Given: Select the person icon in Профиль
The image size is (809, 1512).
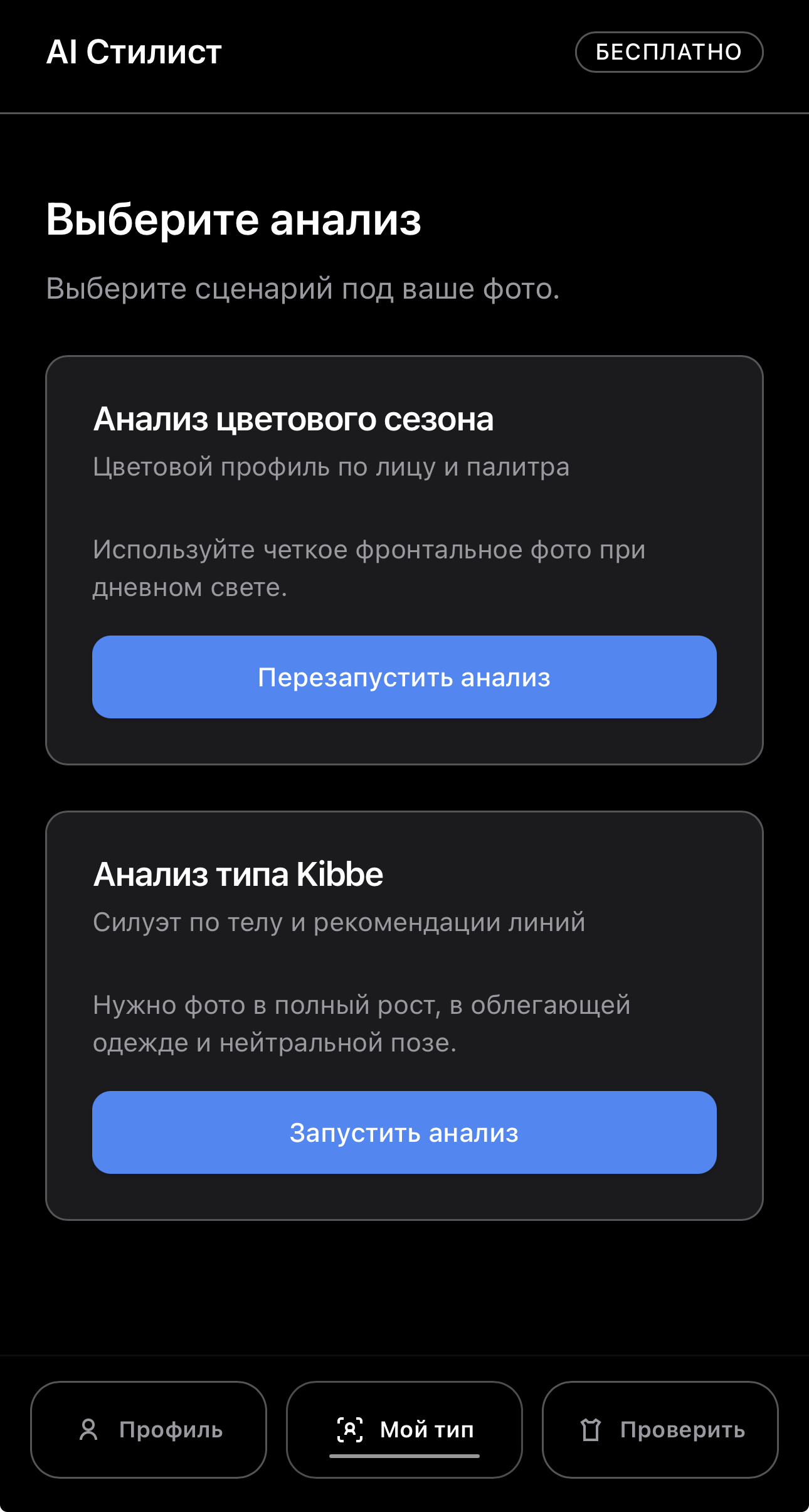Looking at the screenshot, I should coord(90,1430).
